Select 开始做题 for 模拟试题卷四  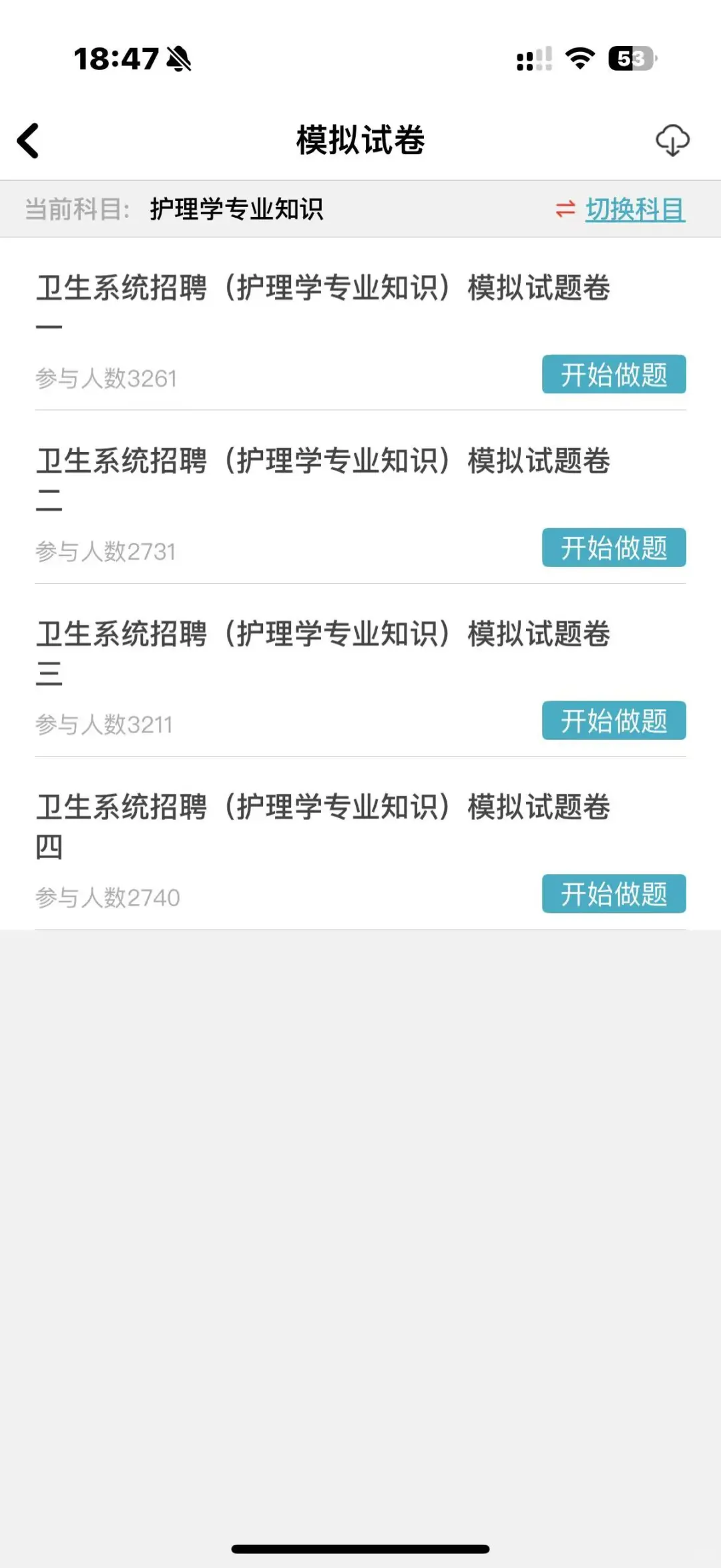[x=614, y=894]
